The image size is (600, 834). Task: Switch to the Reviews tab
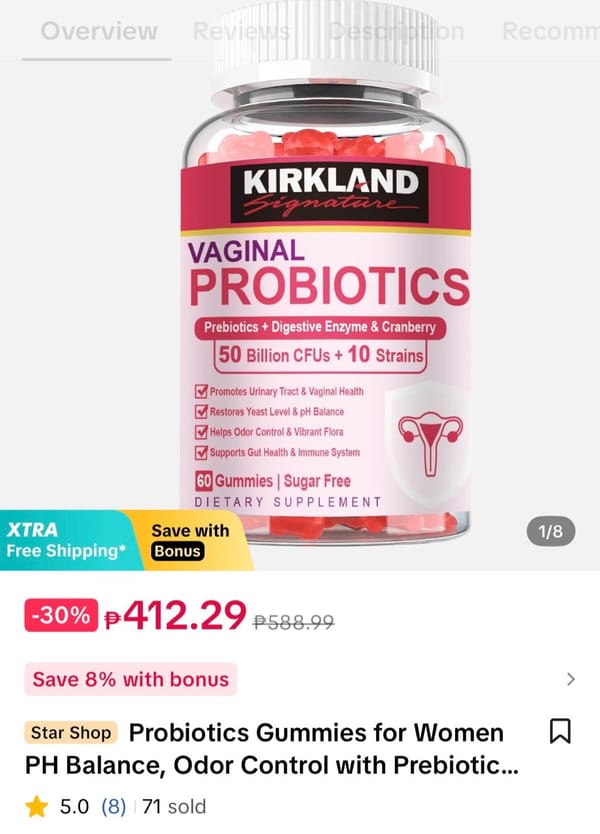(x=241, y=31)
